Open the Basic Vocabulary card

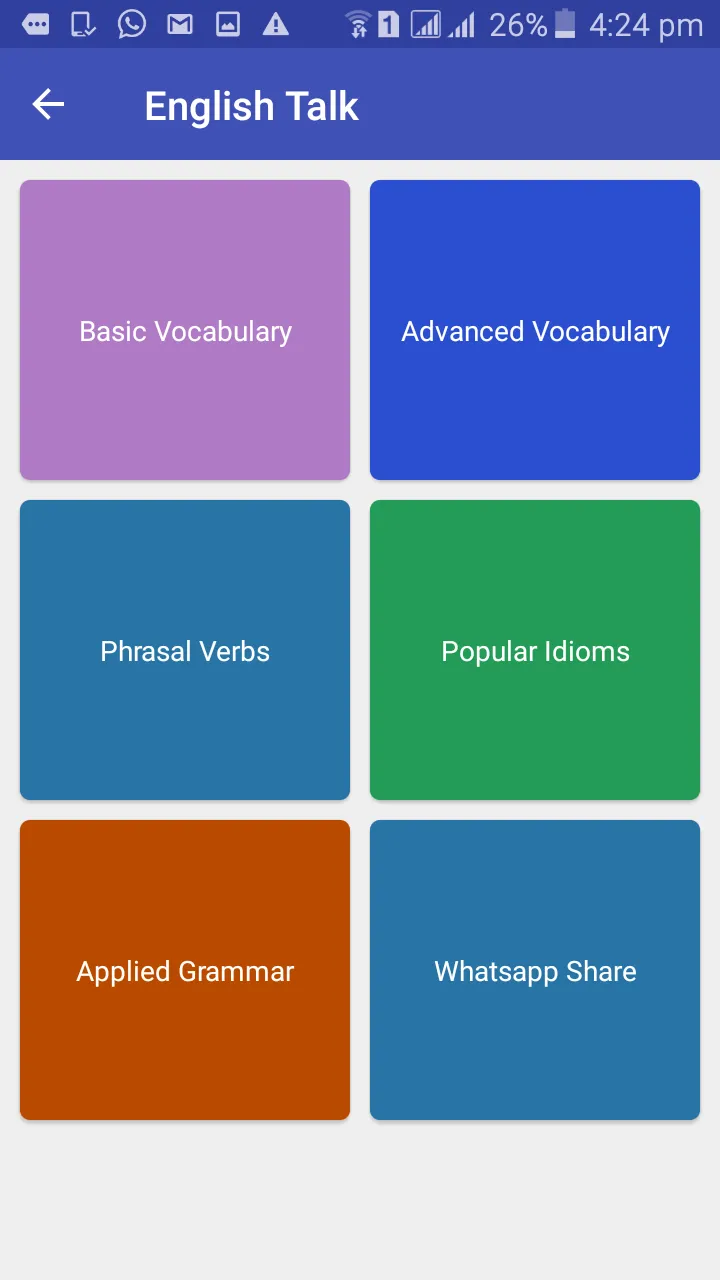185,330
